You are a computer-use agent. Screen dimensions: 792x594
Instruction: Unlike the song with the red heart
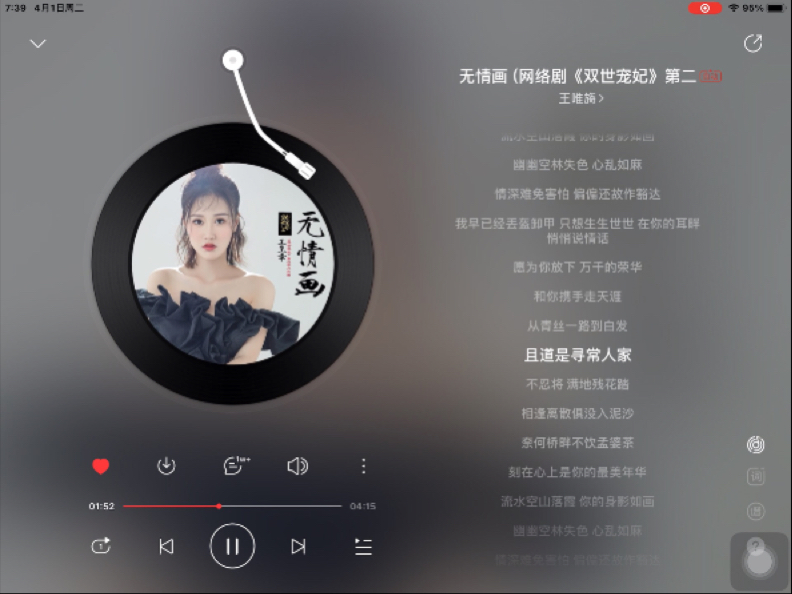(101, 466)
